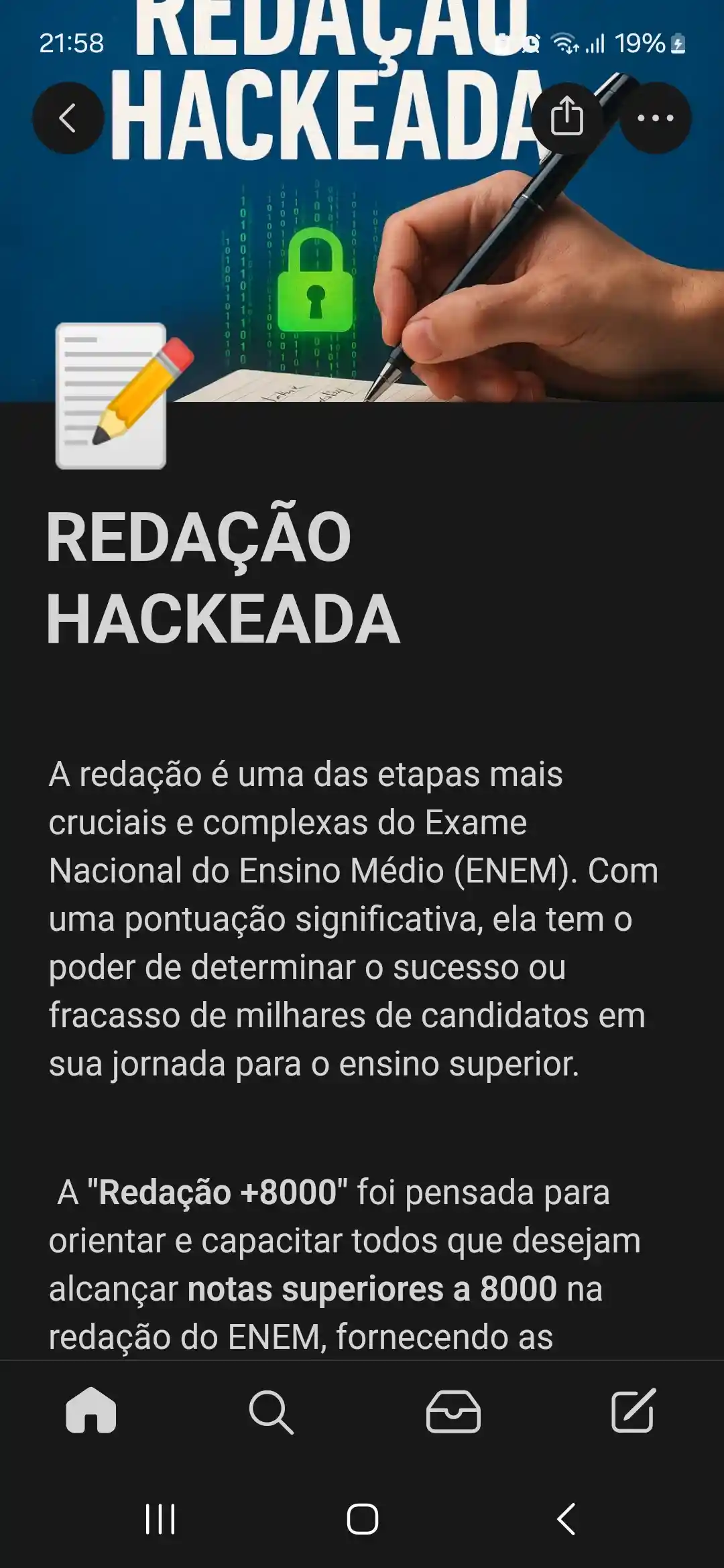Open search from the bottom bar
Screen dimensions: 724x1568
[271, 1411]
